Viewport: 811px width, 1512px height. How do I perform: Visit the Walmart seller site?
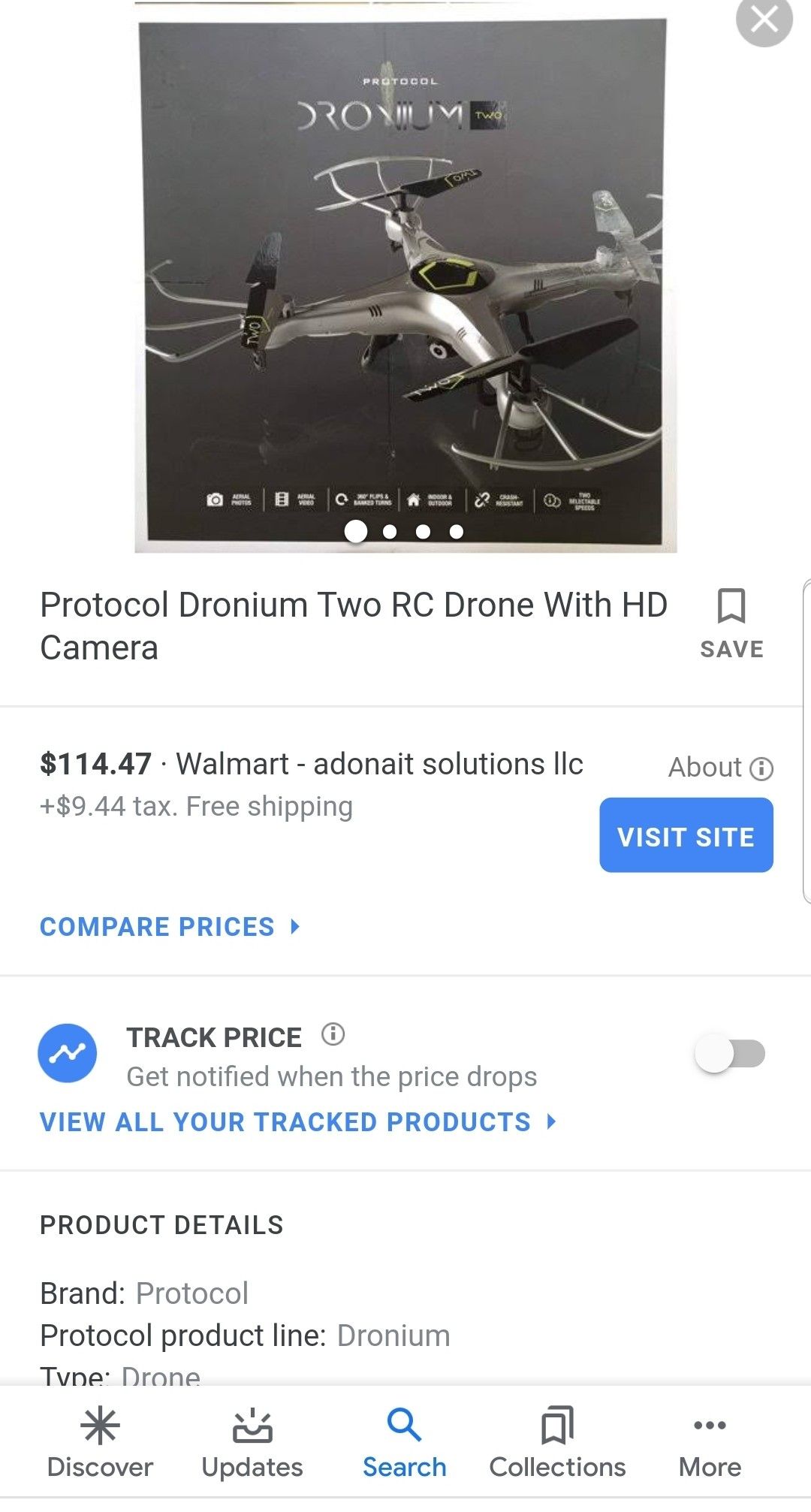pos(686,835)
